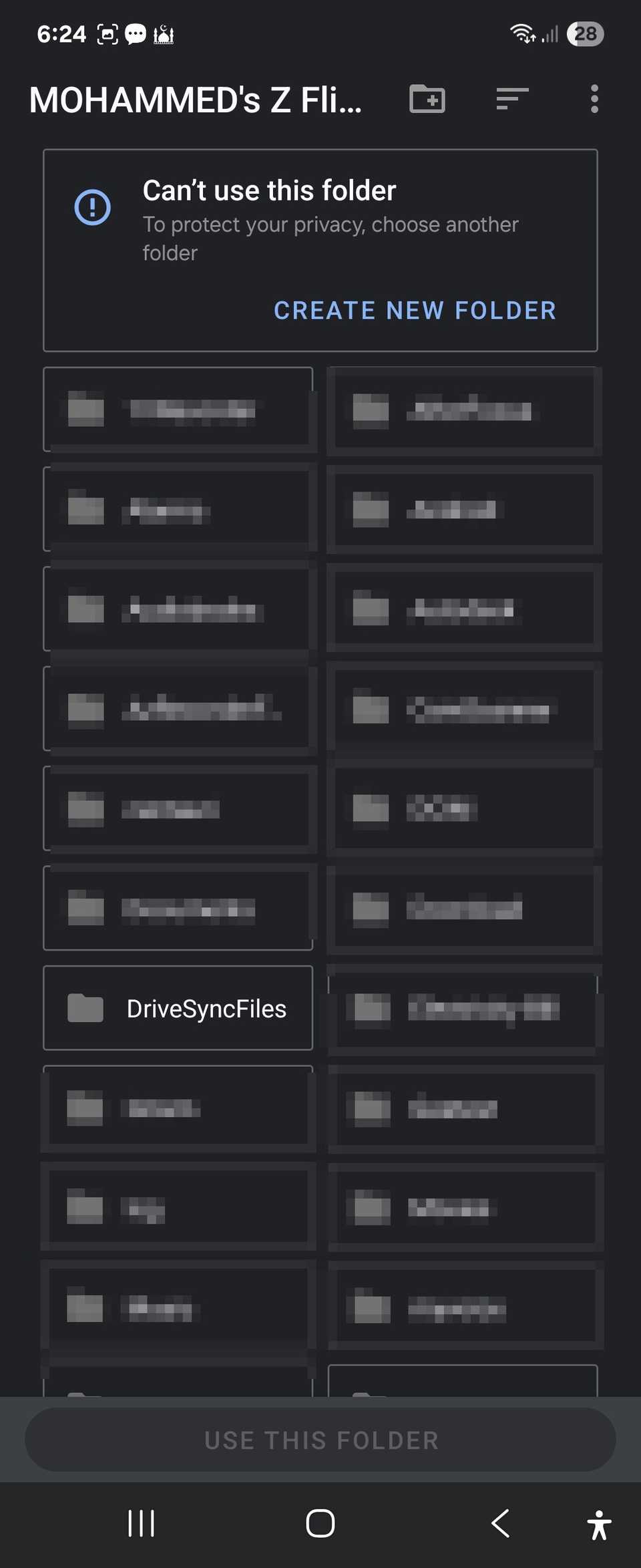Tap the USE THIS FOLDER button

[x=320, y=1440]
